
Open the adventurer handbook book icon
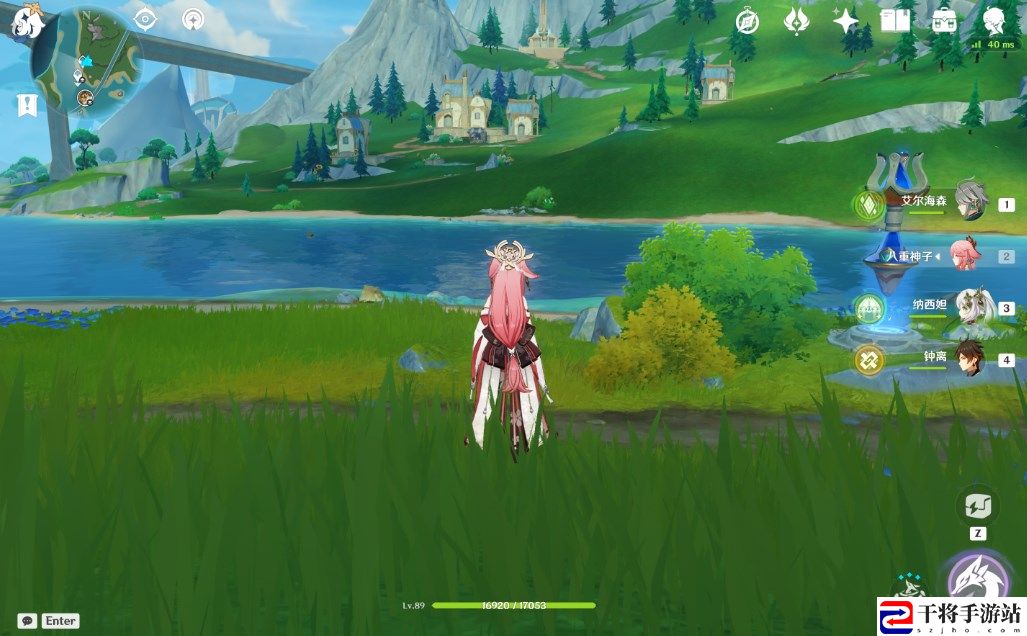(893, 20)
